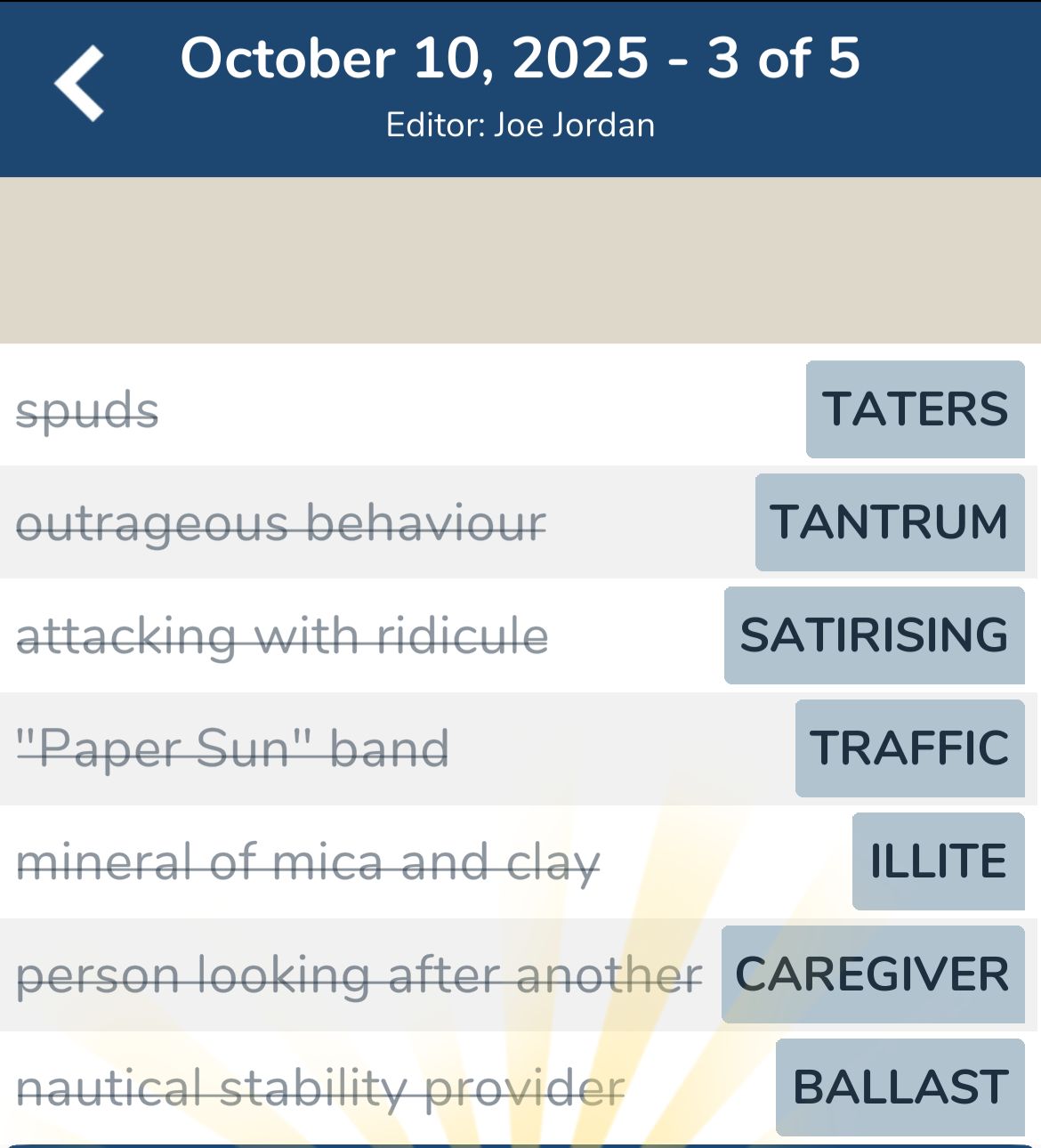
Task: Tap the ILLITE answer chip
Action: tap(938, 861)
